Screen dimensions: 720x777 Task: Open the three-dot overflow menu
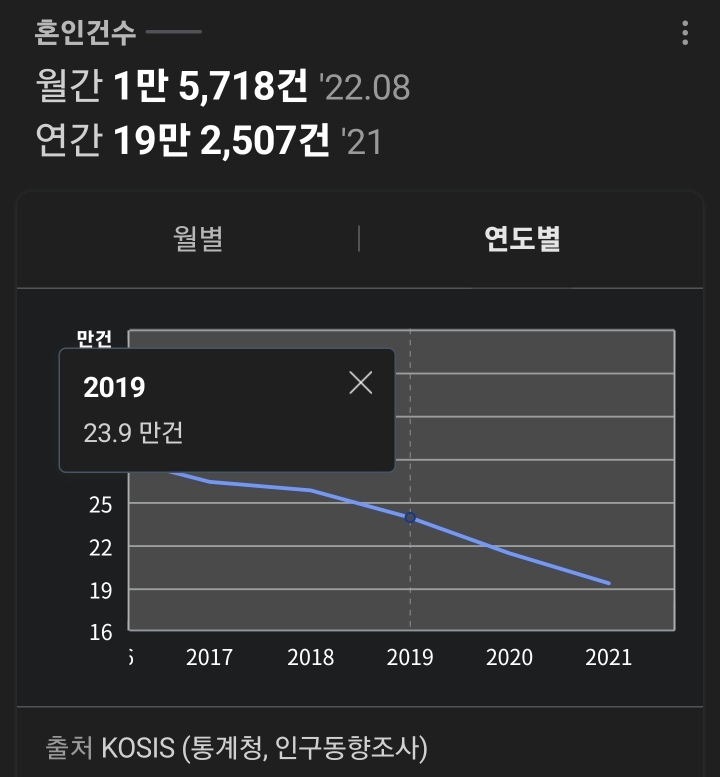(x=685, y=33)
